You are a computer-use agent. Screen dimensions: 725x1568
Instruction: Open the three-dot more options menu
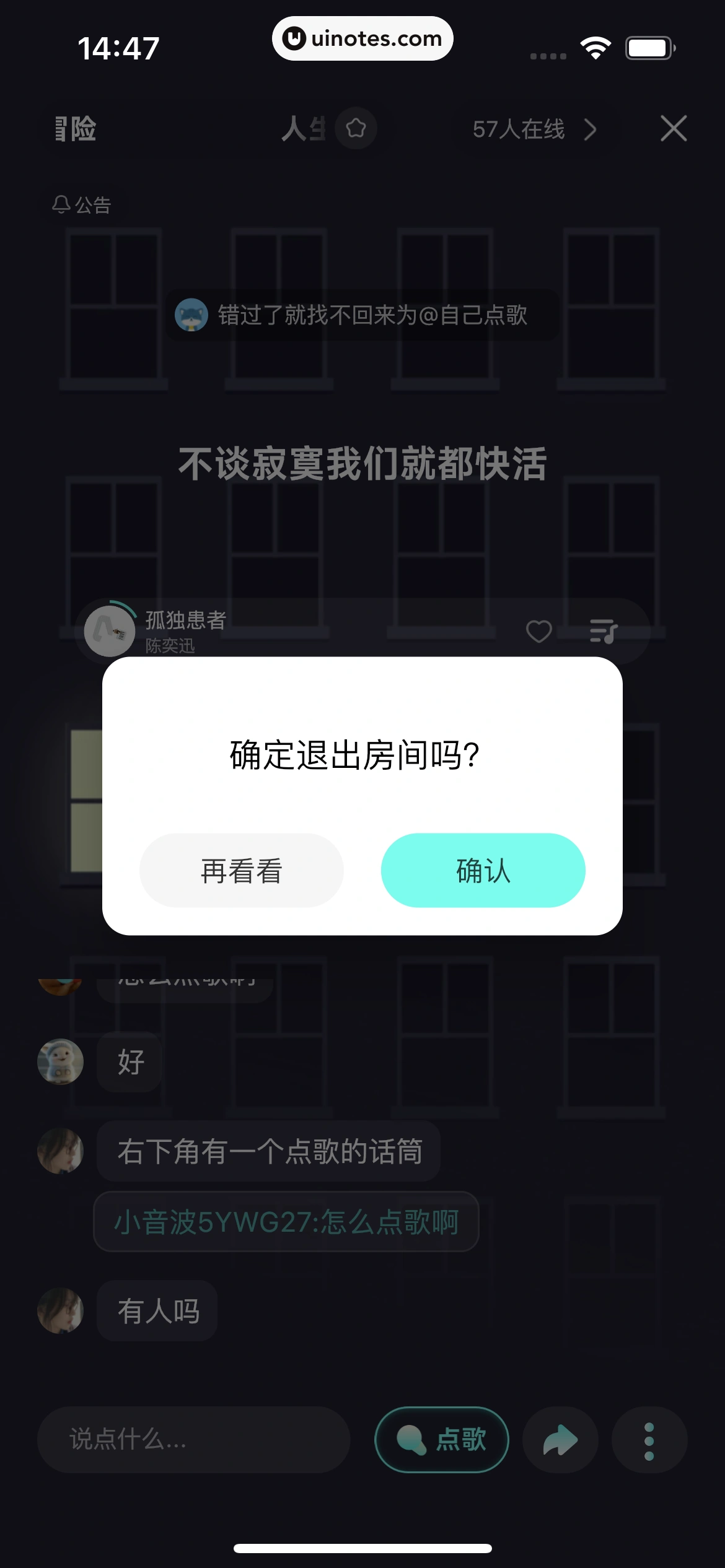[x=648, y=1440]
